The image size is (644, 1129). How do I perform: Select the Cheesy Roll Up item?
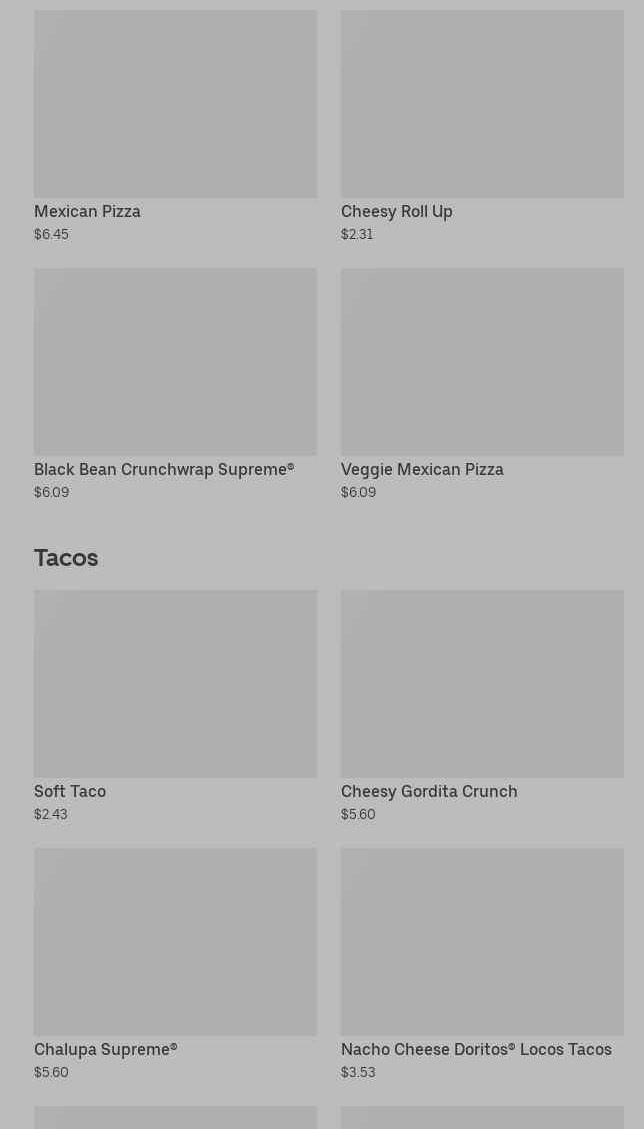click(482, 126)
